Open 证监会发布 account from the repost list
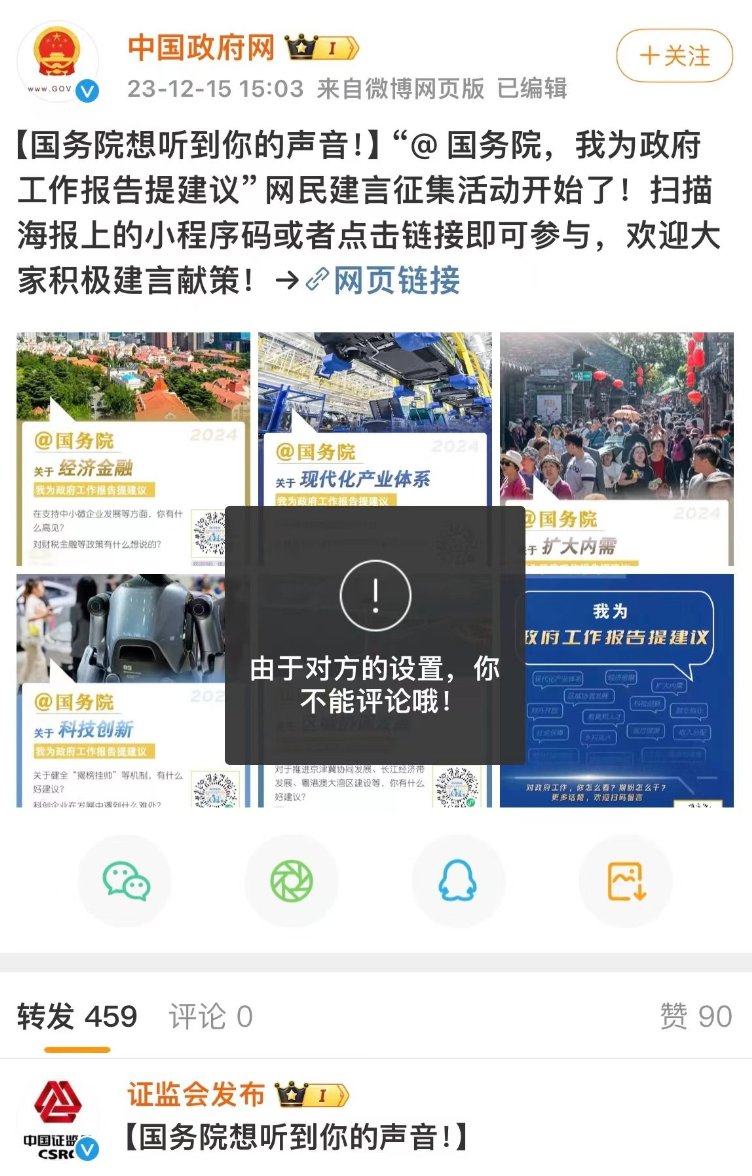Screen dimensions: 752x1176 point(196,1094)
